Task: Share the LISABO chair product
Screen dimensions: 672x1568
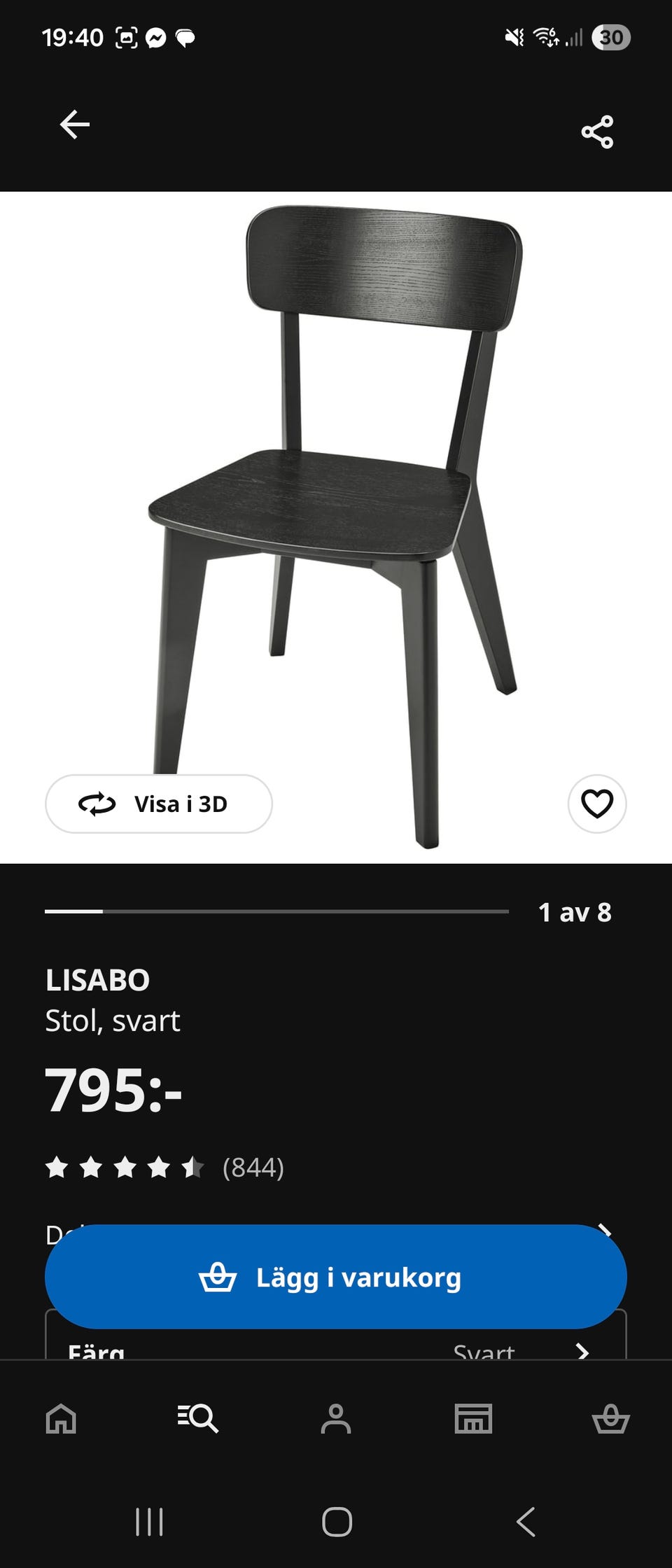Action: [x=597, y=132]
